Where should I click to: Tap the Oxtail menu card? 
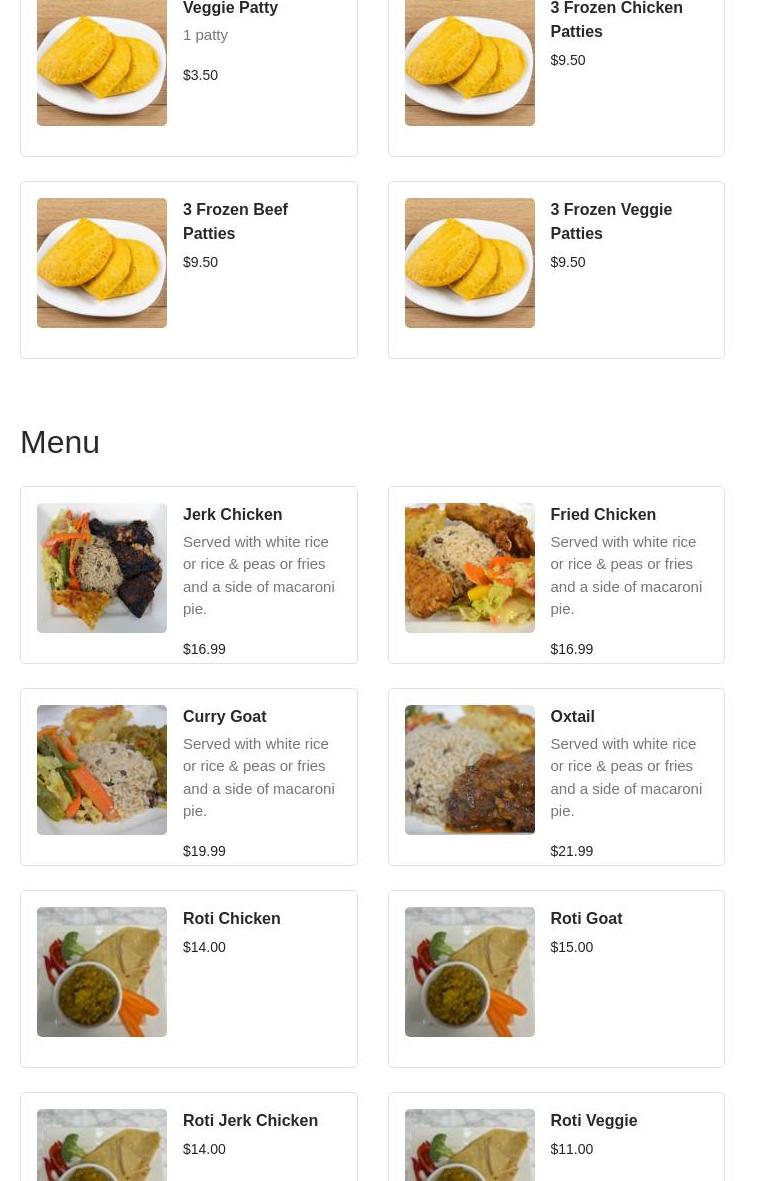click(556, 776)
